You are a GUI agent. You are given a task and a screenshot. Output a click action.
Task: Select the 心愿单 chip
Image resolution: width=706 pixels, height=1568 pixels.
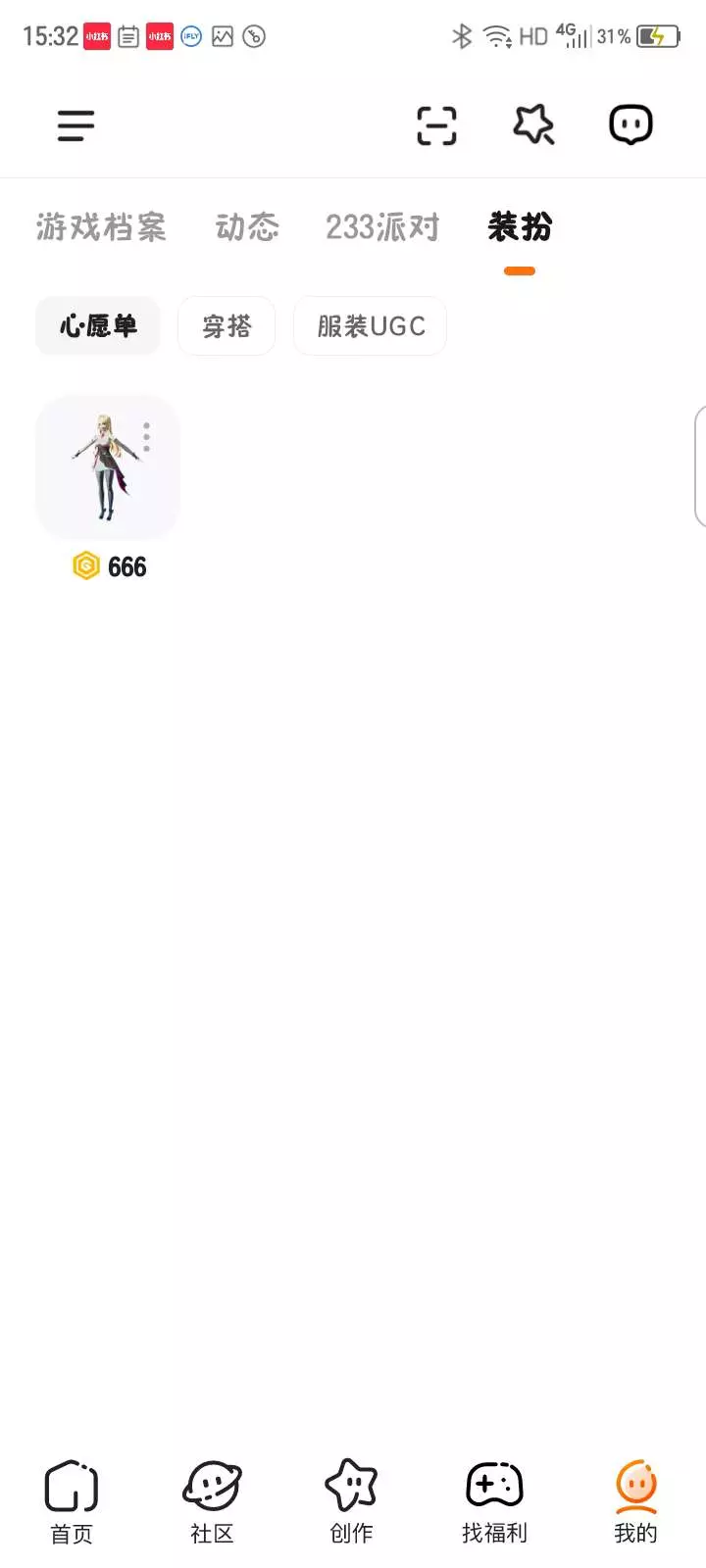(x=98, y=326)
